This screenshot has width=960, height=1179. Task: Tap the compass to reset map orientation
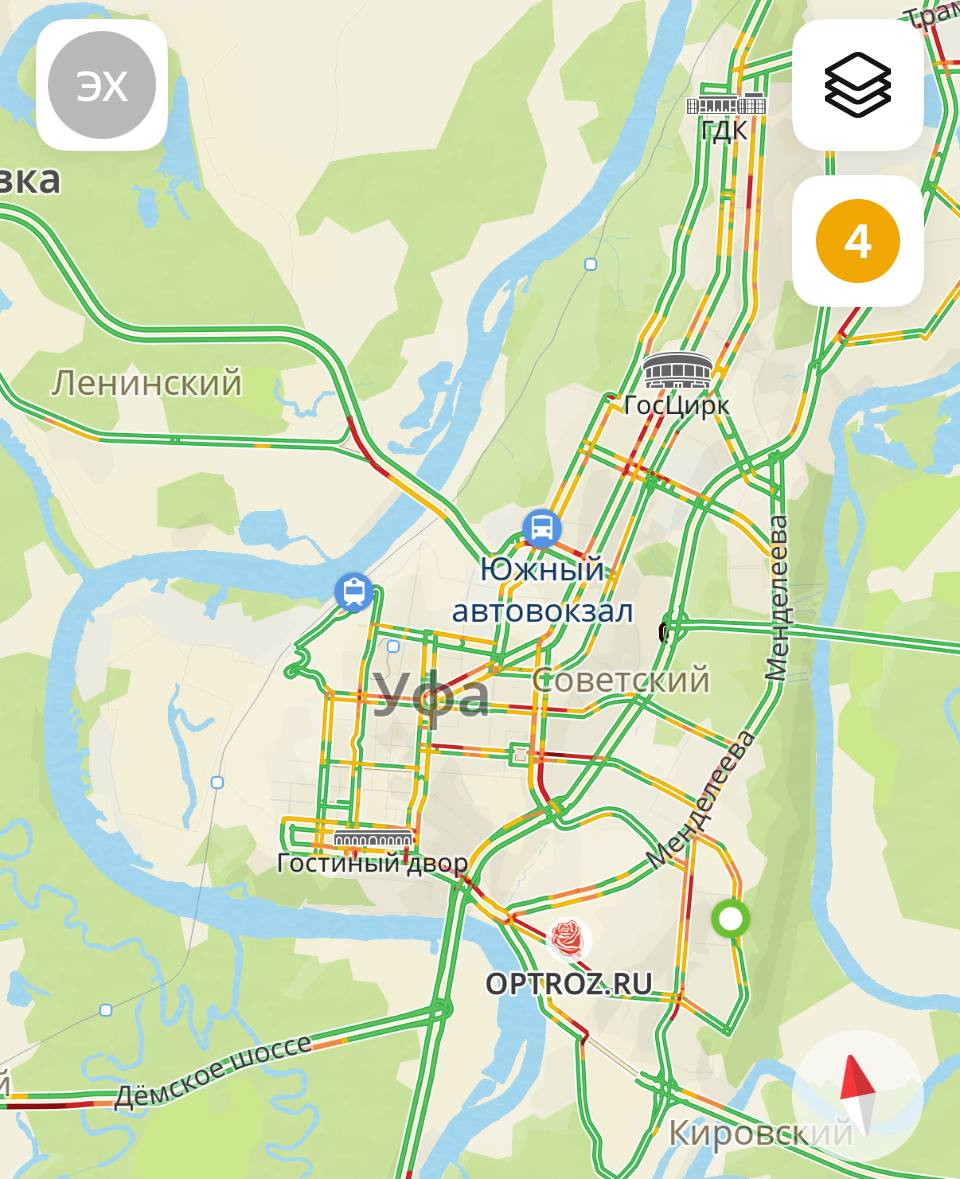pyautogui.click(x=857, y=1095)
